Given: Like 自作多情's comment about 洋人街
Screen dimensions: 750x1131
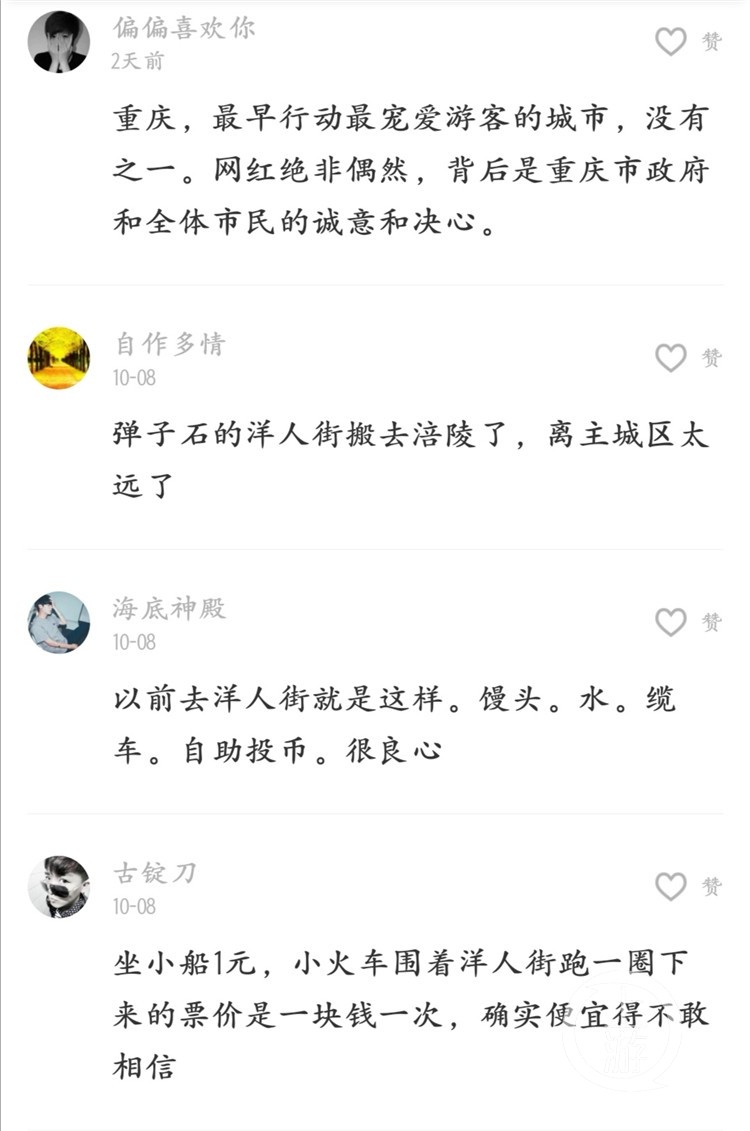Looking at the screenshot, I should [x=671, y=358].
